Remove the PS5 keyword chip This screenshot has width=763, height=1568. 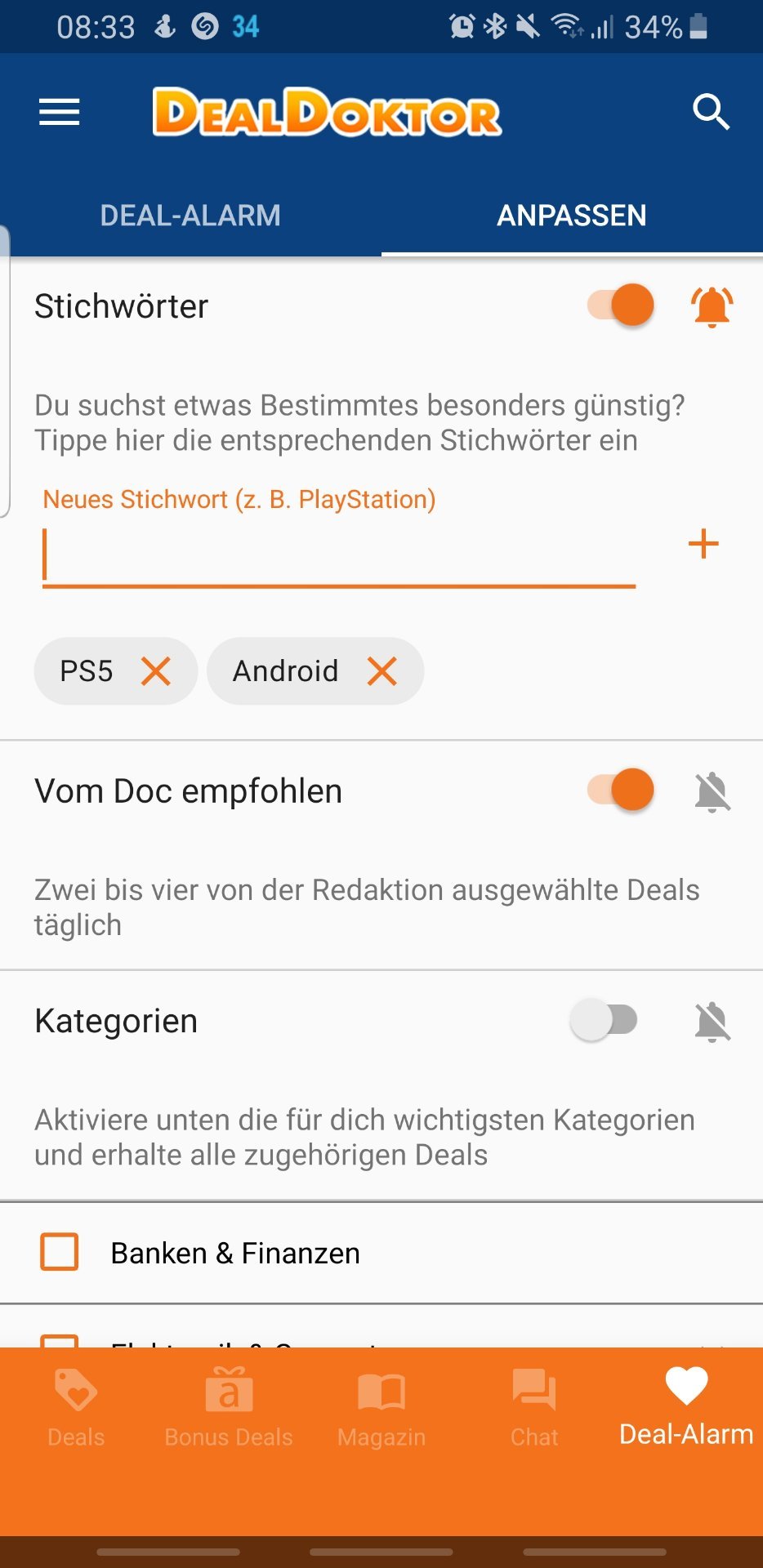click(x=156, y=671)
